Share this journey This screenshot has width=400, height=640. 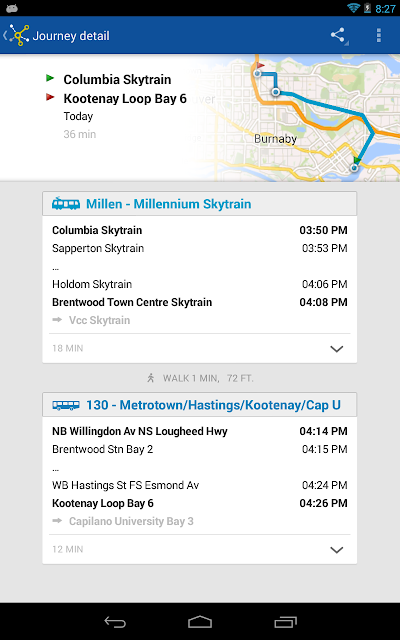338,36
